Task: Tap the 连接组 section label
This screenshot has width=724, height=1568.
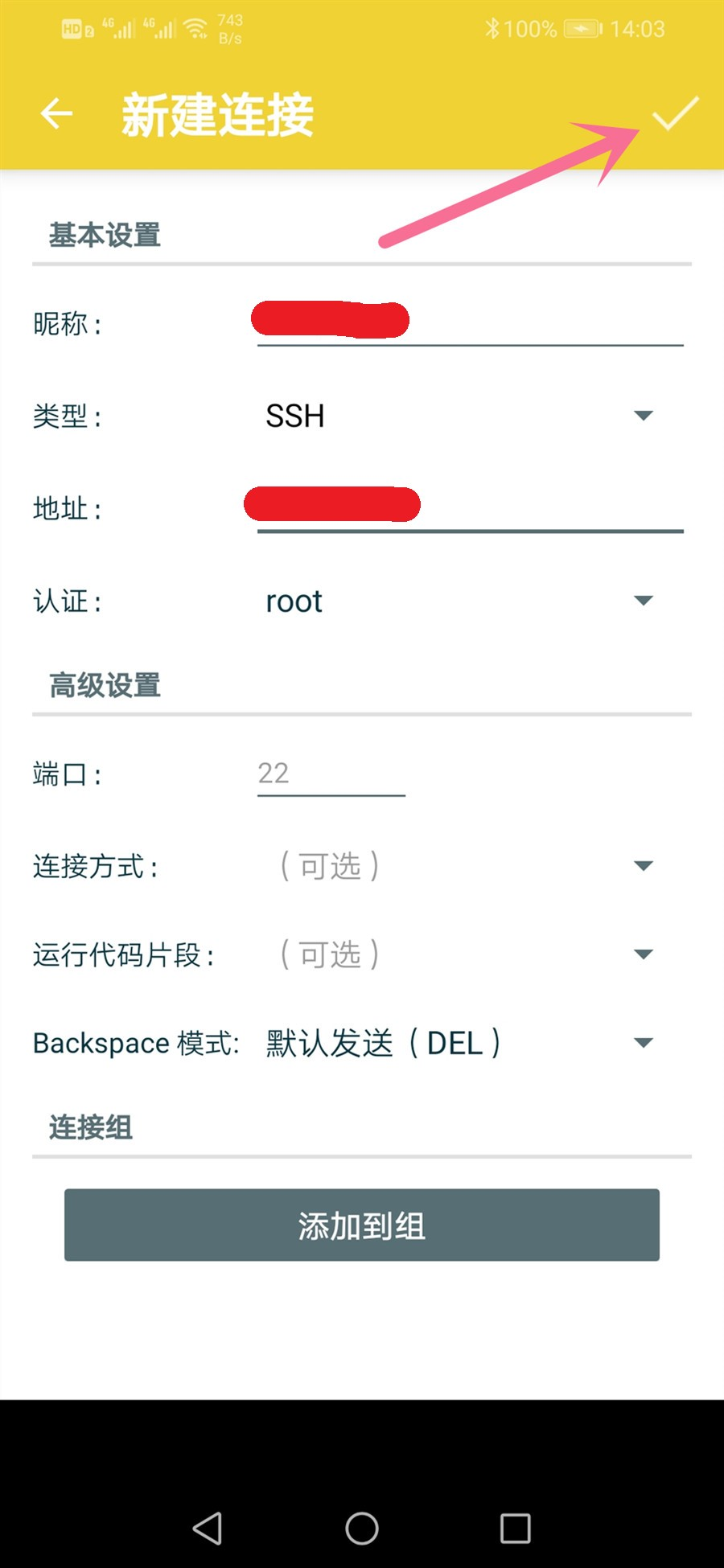Action: coord(90,1127)
